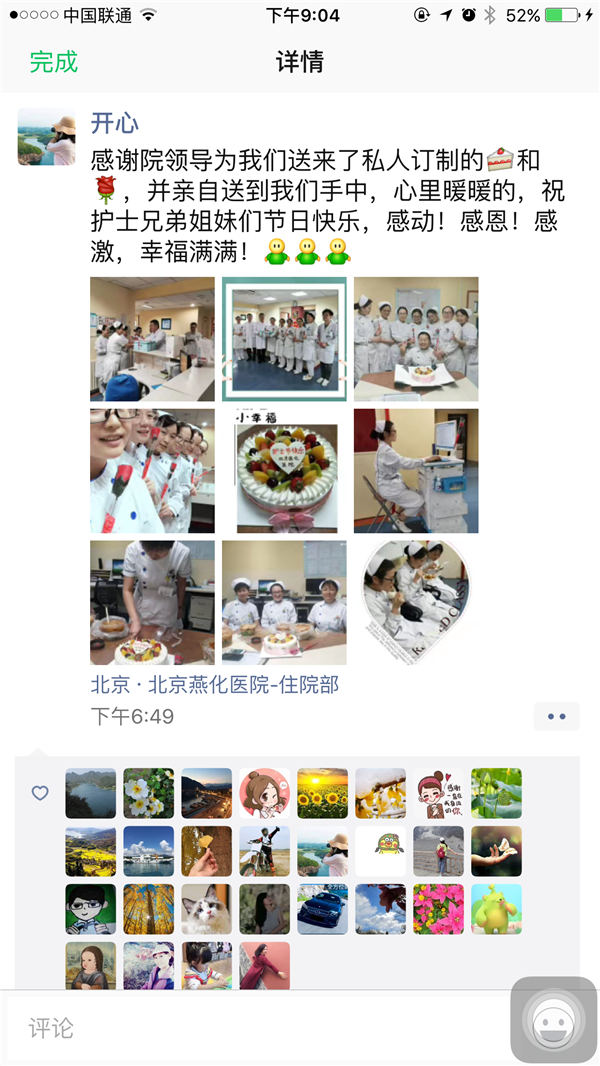View the pink flowers avatar's profile

click(439, 909)
